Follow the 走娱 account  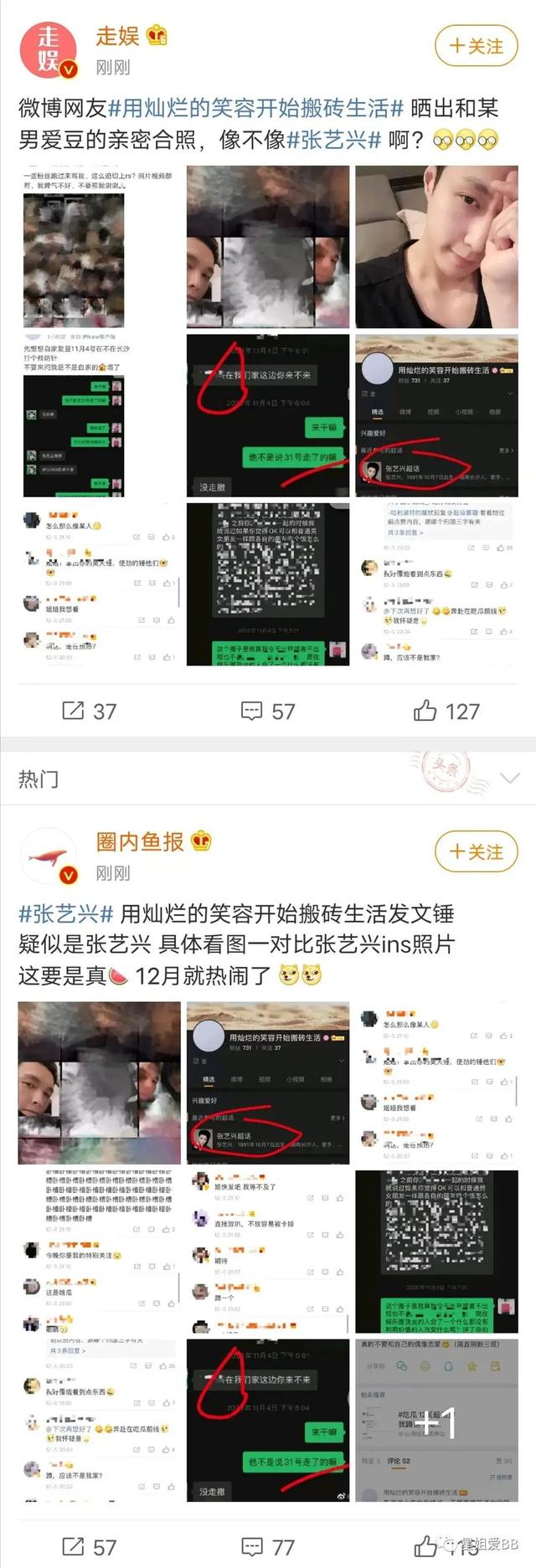[x=476, y=47]
